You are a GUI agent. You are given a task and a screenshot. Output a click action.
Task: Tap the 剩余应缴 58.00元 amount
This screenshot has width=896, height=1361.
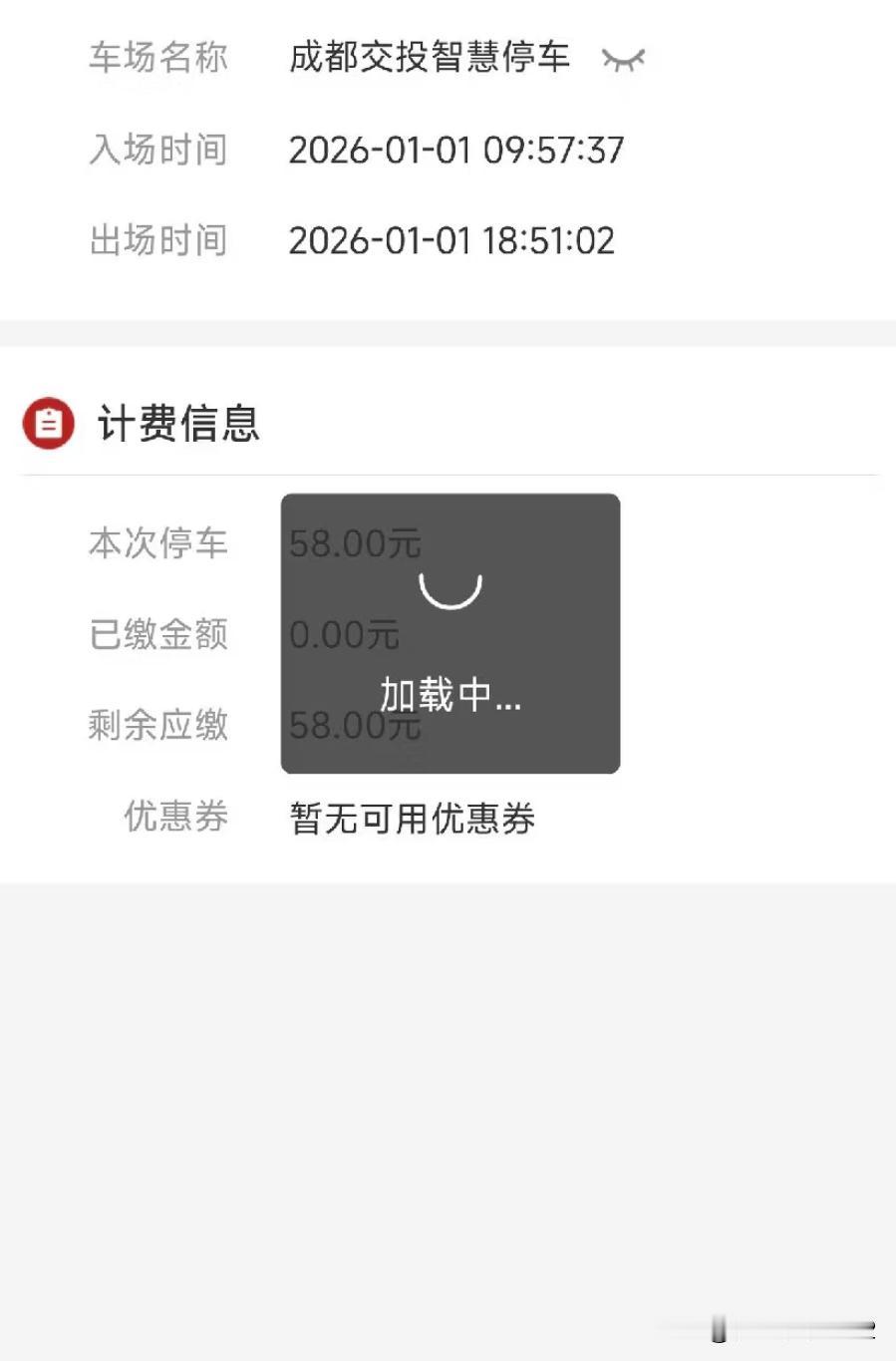tap(353, 726)
